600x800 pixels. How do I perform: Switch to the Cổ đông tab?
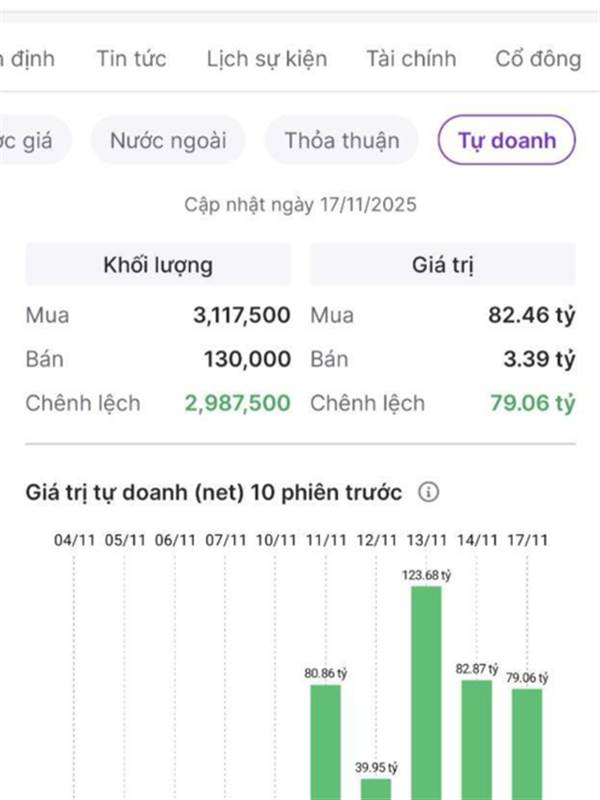click(538, 58)
